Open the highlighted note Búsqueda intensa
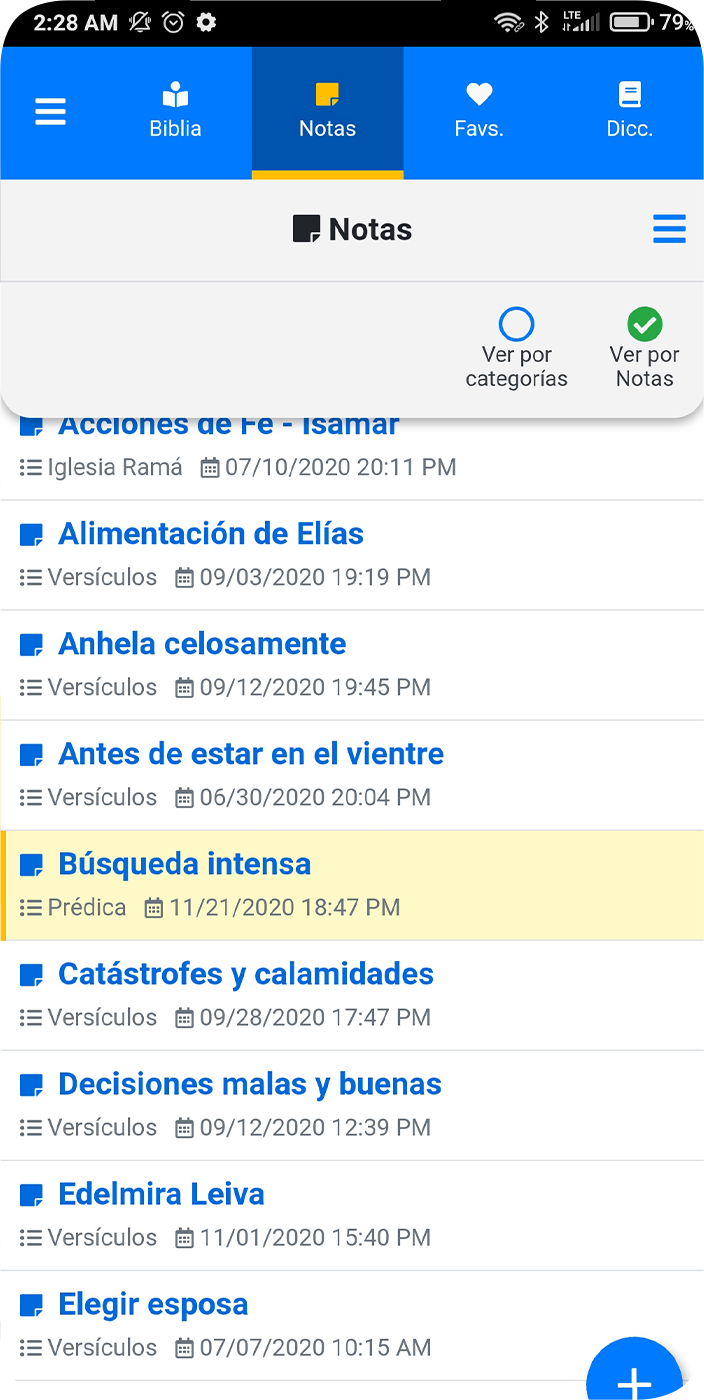Viewport: 704px width, 1400px height. (x=185, y=864)
